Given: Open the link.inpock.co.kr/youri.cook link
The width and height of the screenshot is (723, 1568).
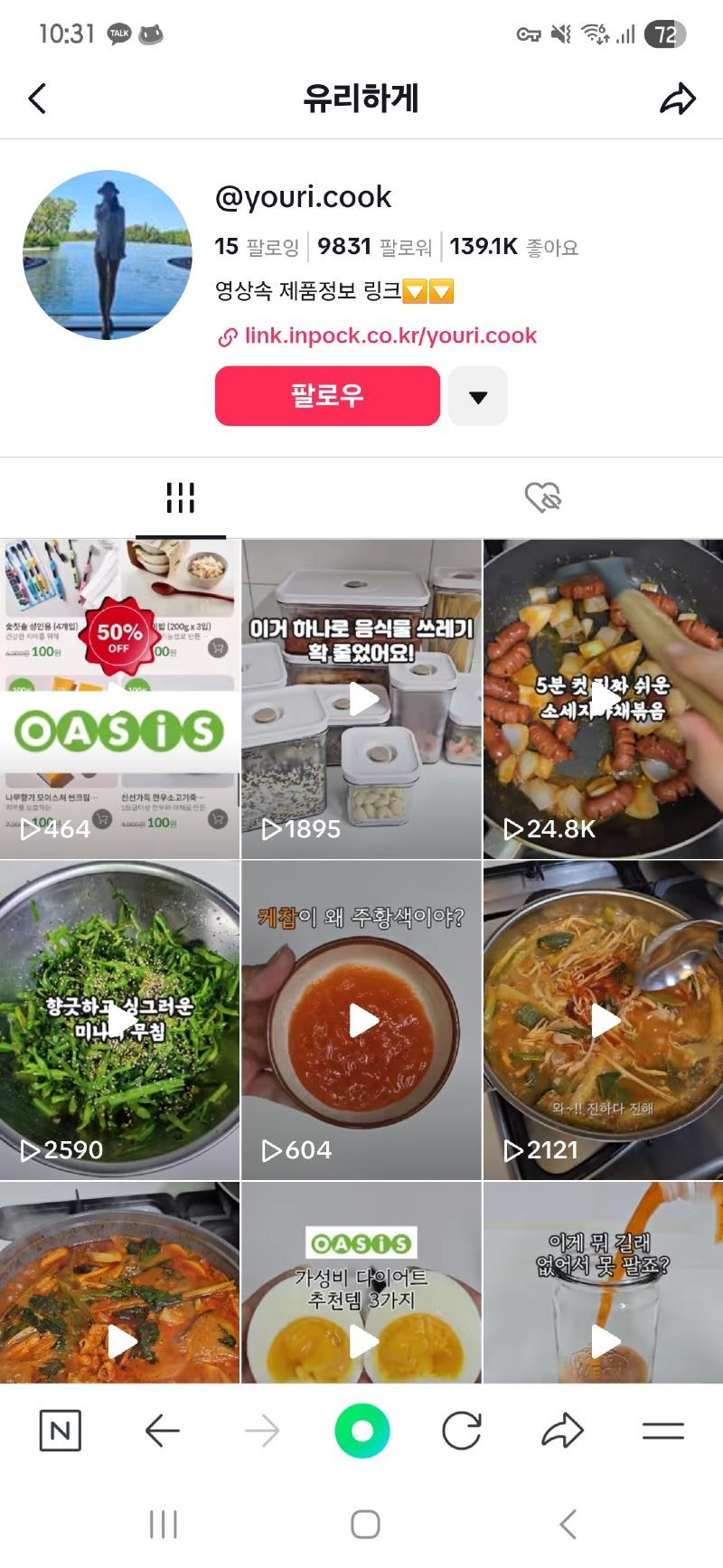Looking at the screenshot, I should tap(389, 335).
